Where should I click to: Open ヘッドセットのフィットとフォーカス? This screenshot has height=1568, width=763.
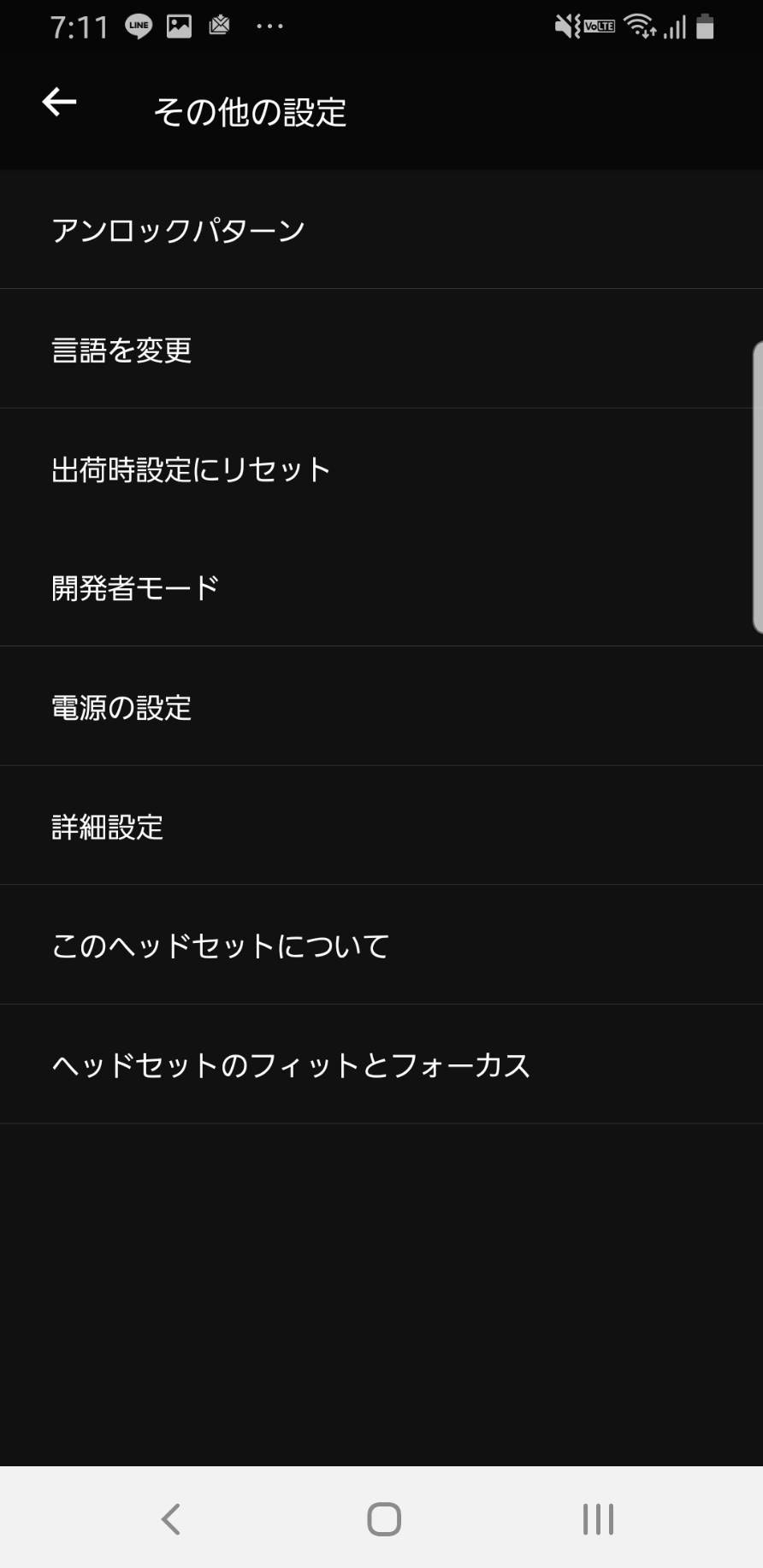click(x=381, y=1064)
